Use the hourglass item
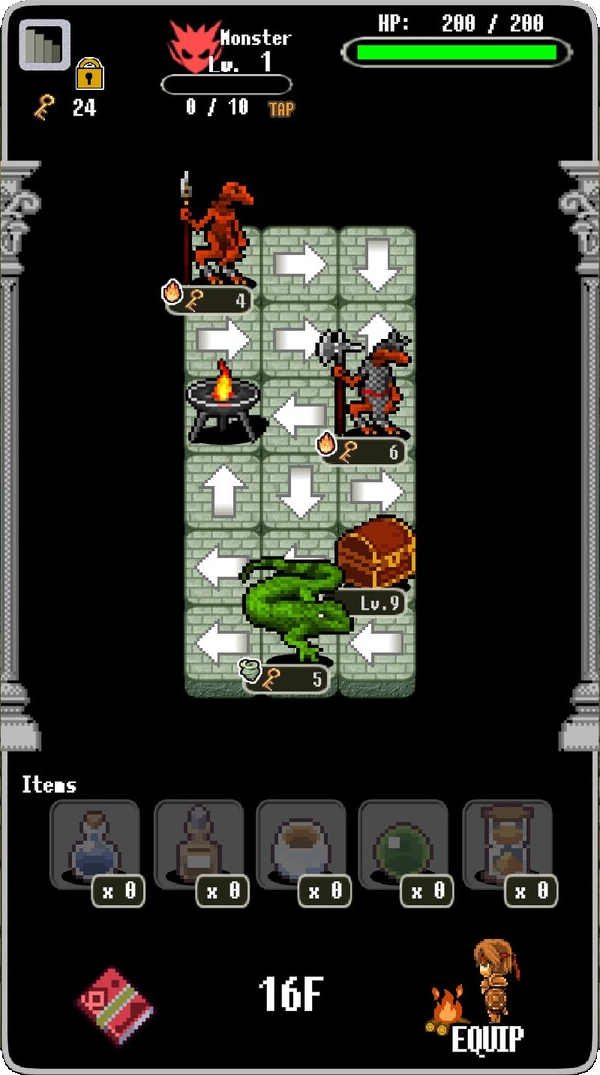The height and width of the screenshot is (1075, 600). pyautogui.click(x=507, y=846)
